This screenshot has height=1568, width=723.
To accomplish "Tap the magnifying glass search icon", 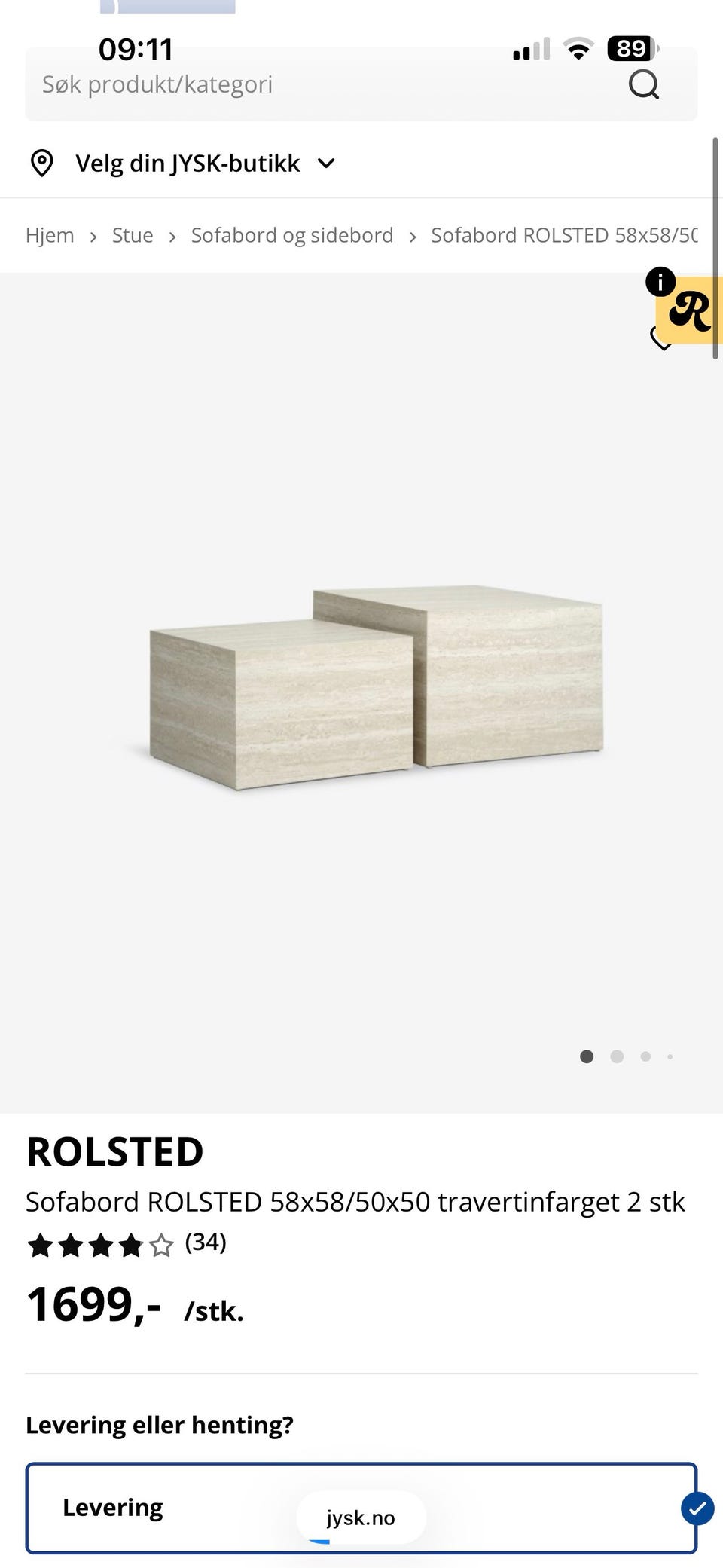I will point(644,84).
